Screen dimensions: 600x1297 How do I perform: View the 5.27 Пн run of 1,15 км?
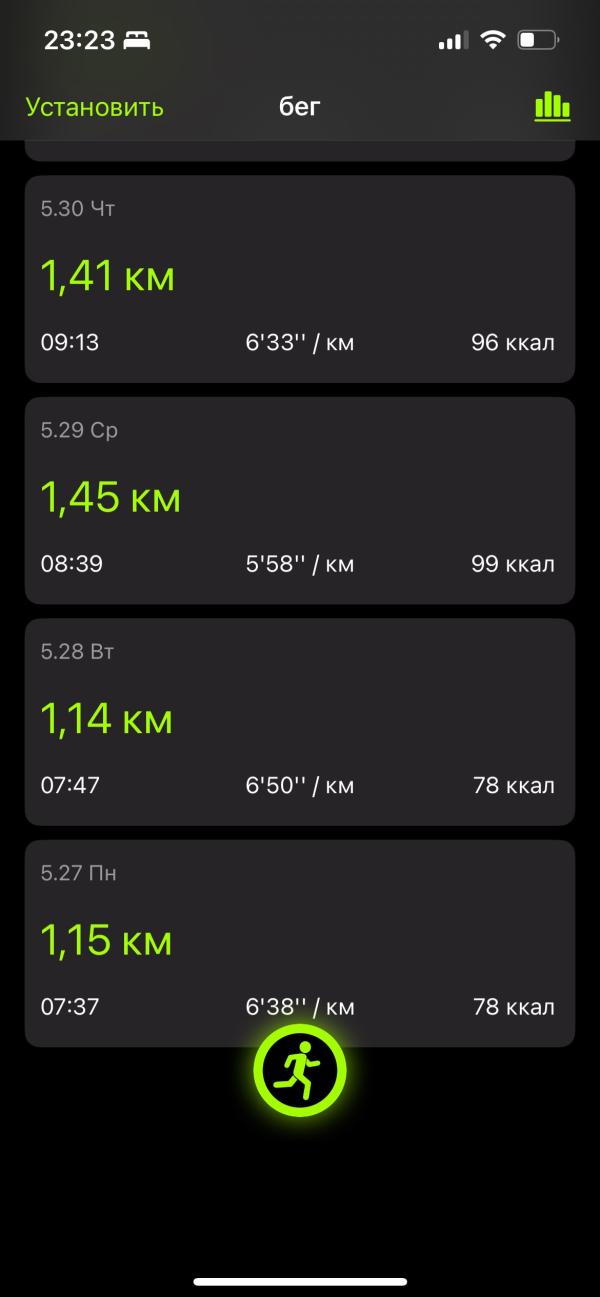click(300, 930)
